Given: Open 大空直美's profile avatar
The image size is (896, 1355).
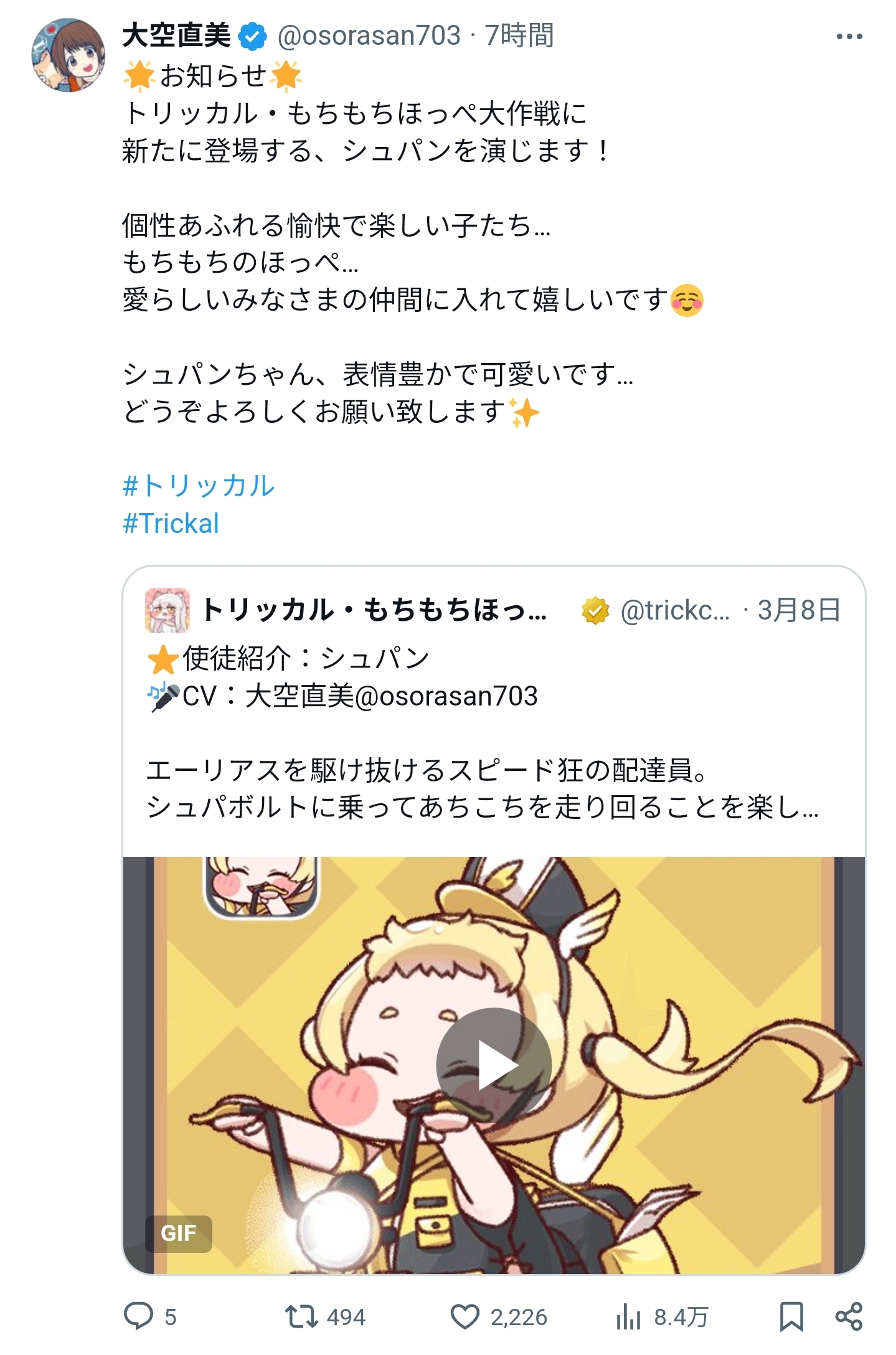Looking at the screenshot, I should (x=68, y=55).
